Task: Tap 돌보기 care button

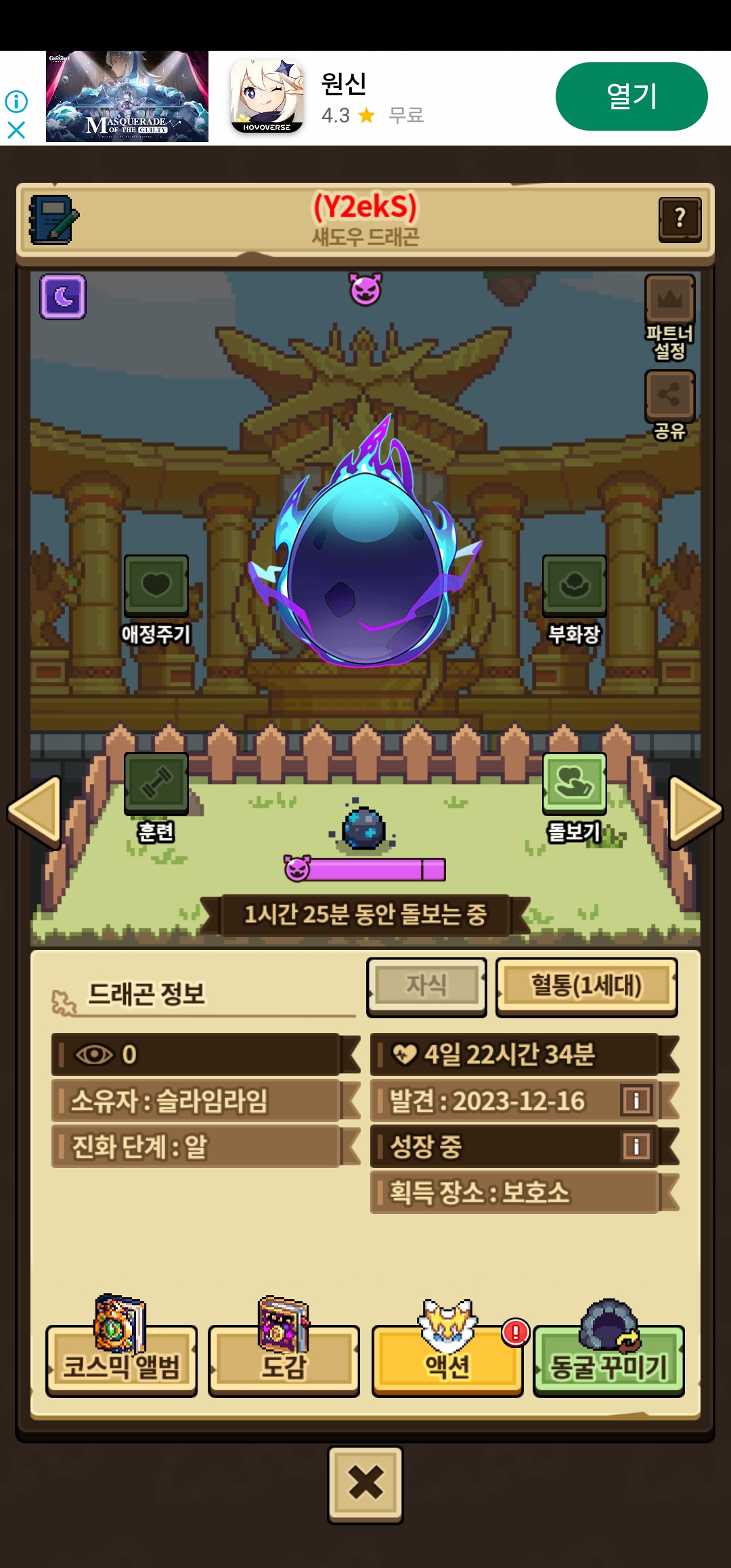Action: (x=574, y=783)
